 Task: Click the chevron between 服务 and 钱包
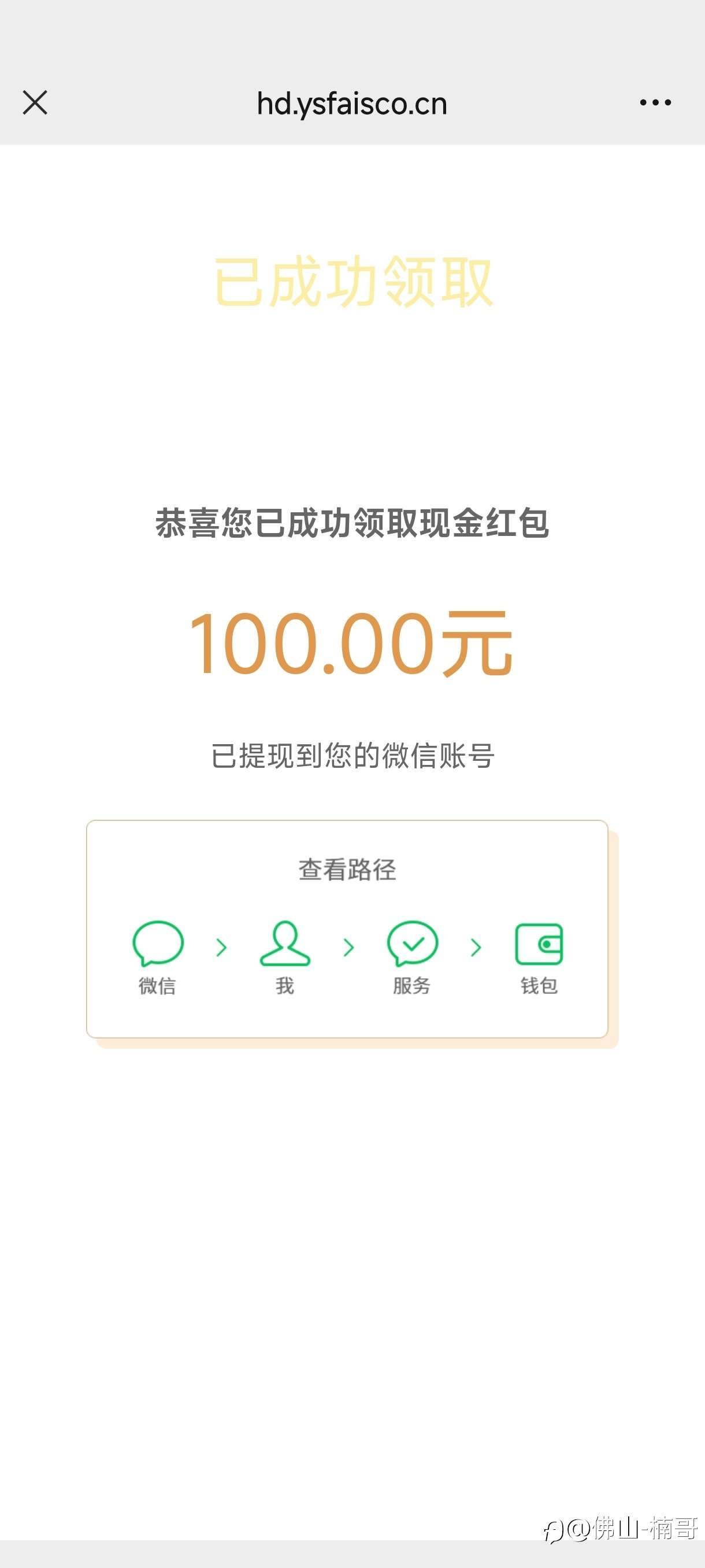pos(476,946)
